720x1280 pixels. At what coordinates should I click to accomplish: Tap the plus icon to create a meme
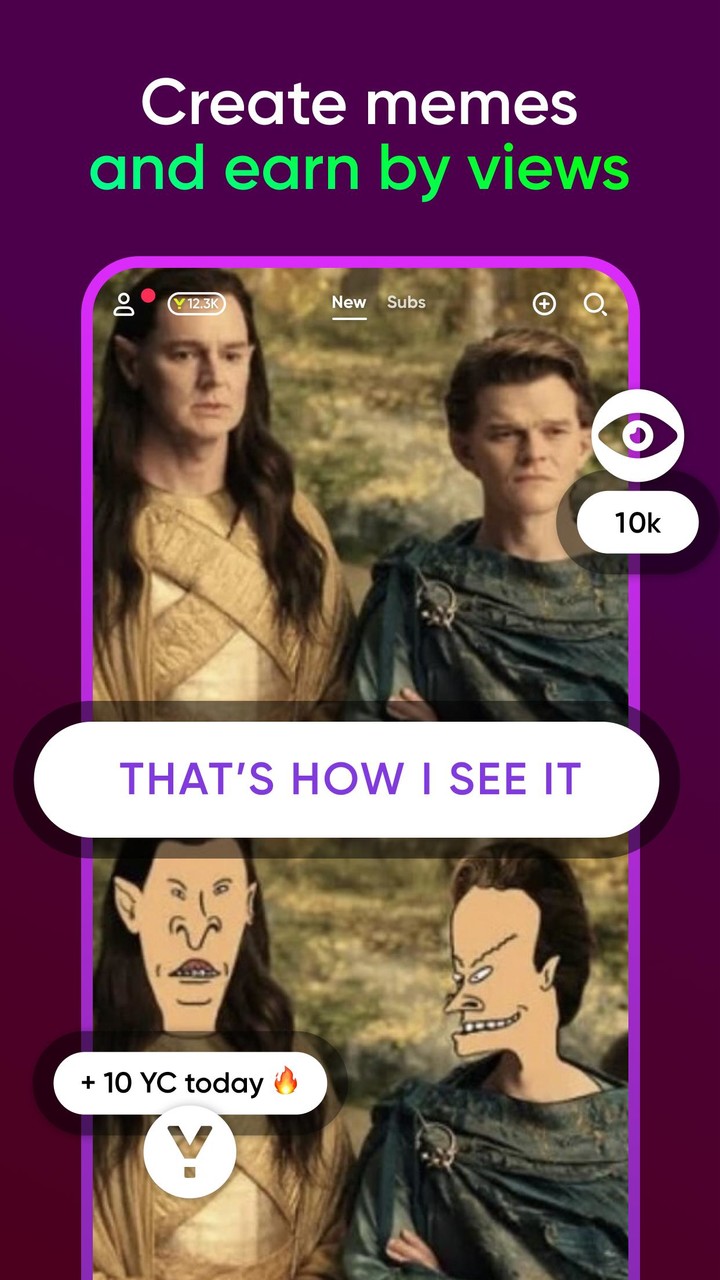tap(543, 304)
